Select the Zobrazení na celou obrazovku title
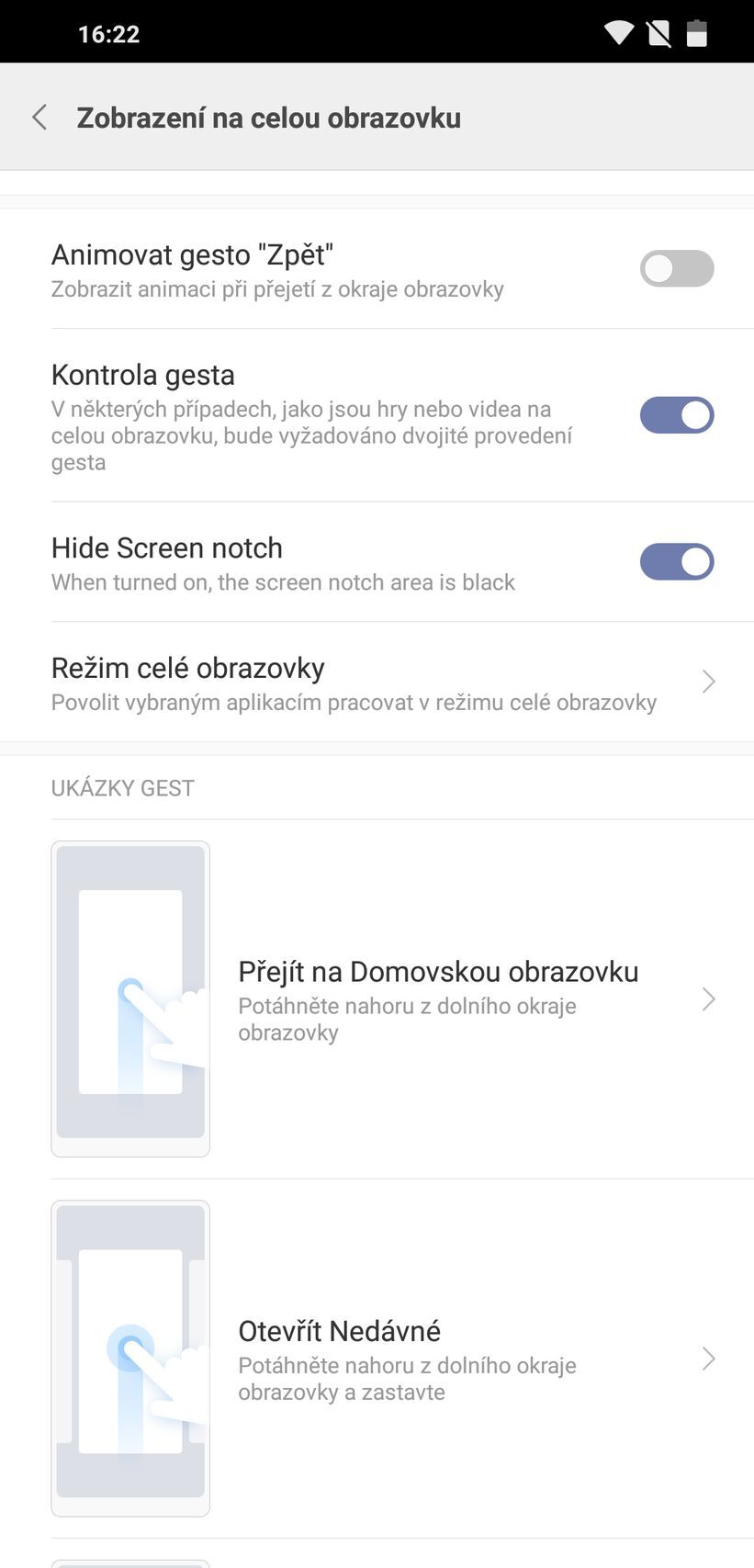 [x=268, y=118]
